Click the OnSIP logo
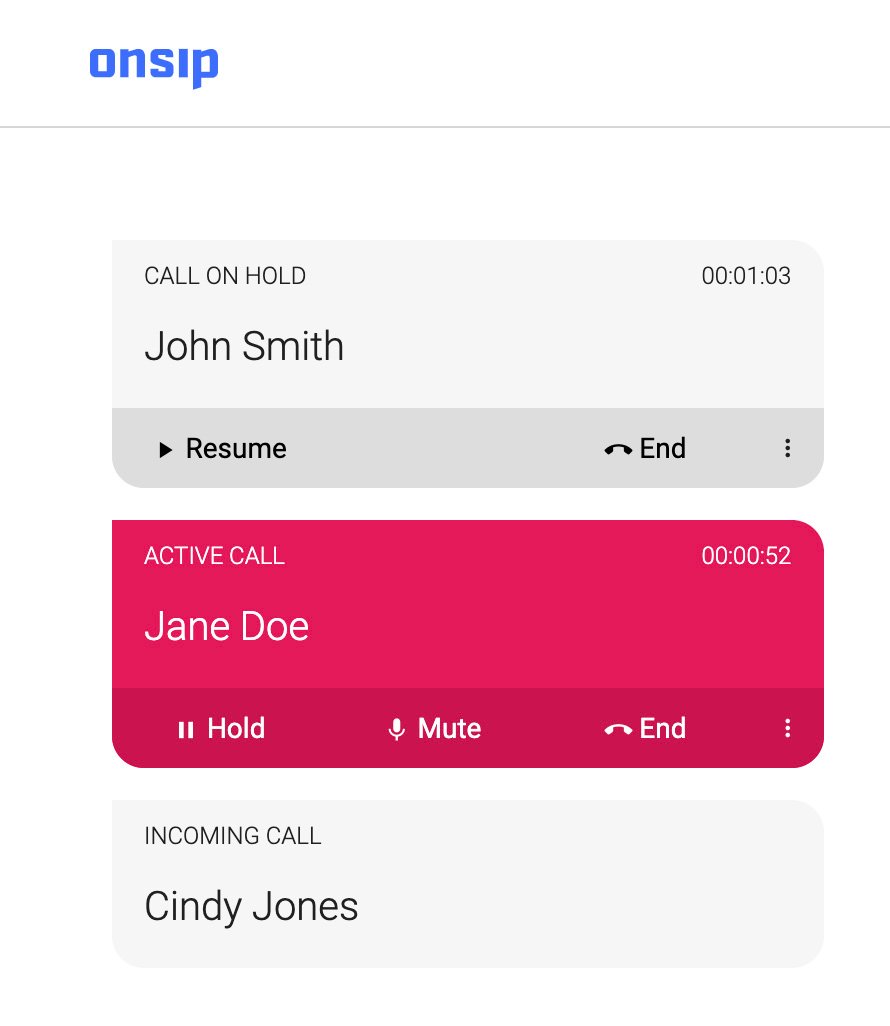The height and width of the screenshot is (1026, 890). pos(153,63)
